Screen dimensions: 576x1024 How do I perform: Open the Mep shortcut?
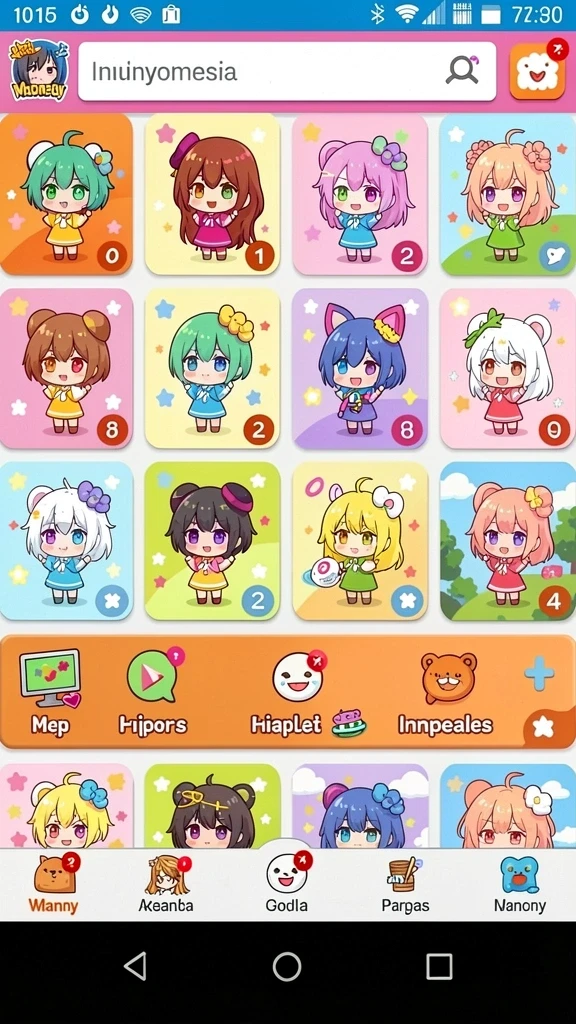coord(50,693)
